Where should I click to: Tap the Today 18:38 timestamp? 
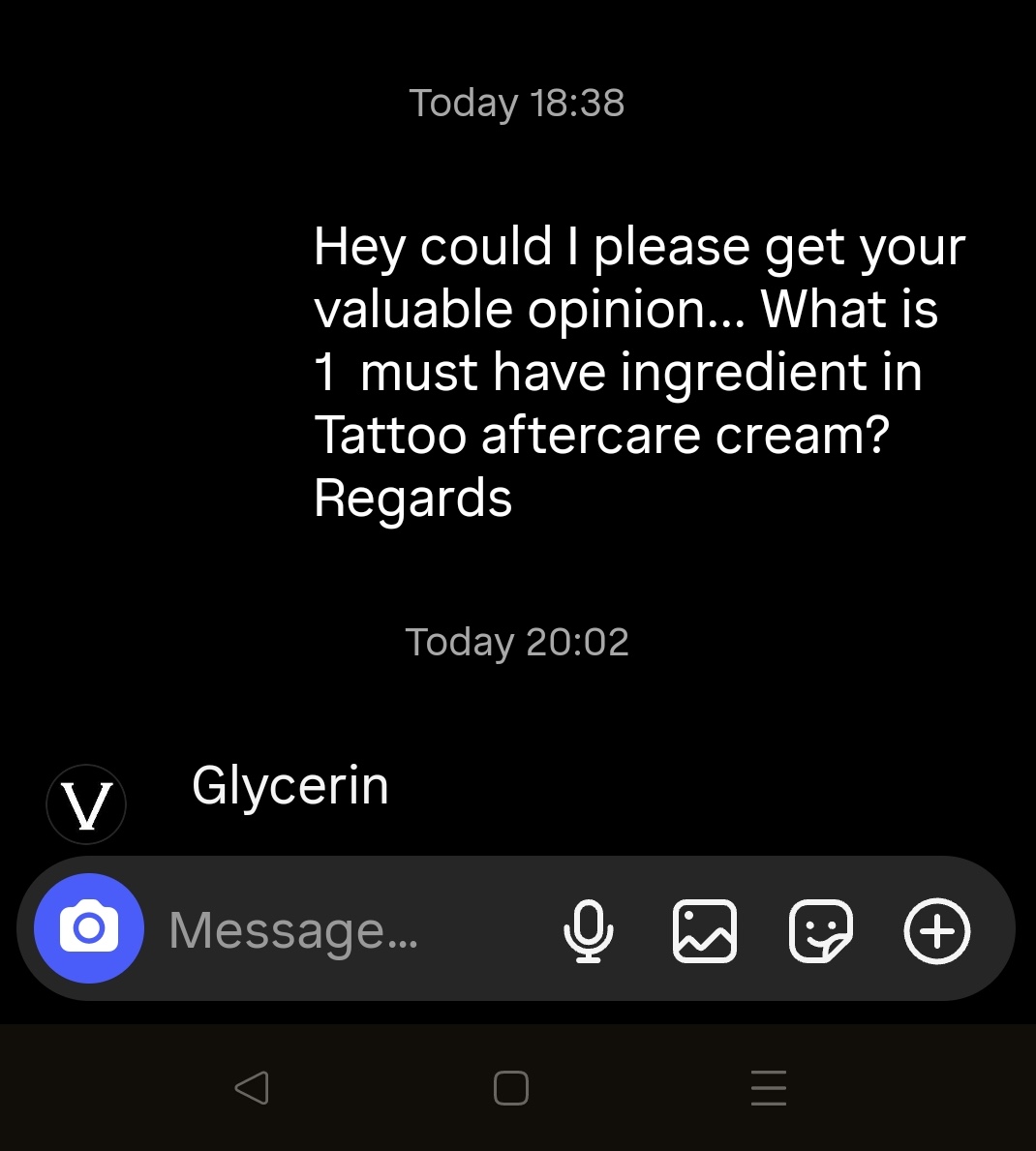click(x=516, y=101)
